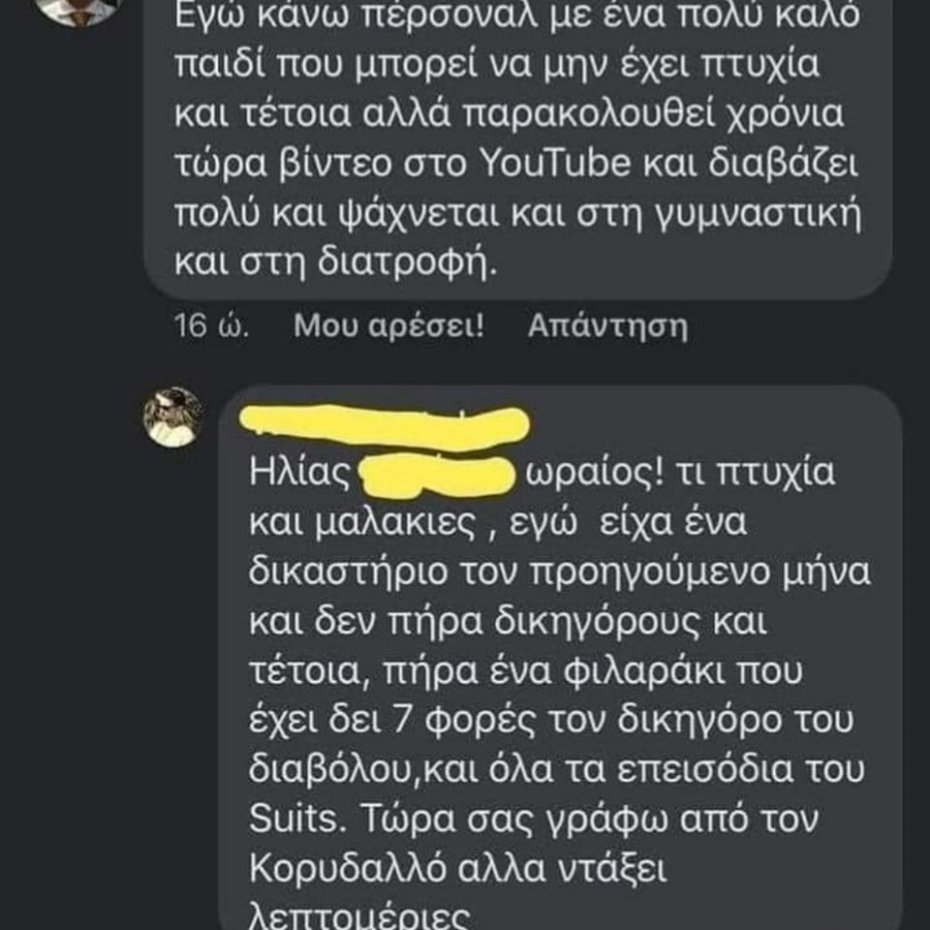This screenshot has height=930, width=930.
Task: Like the comment posted 16 hours ago
Action: pos(388,326)
